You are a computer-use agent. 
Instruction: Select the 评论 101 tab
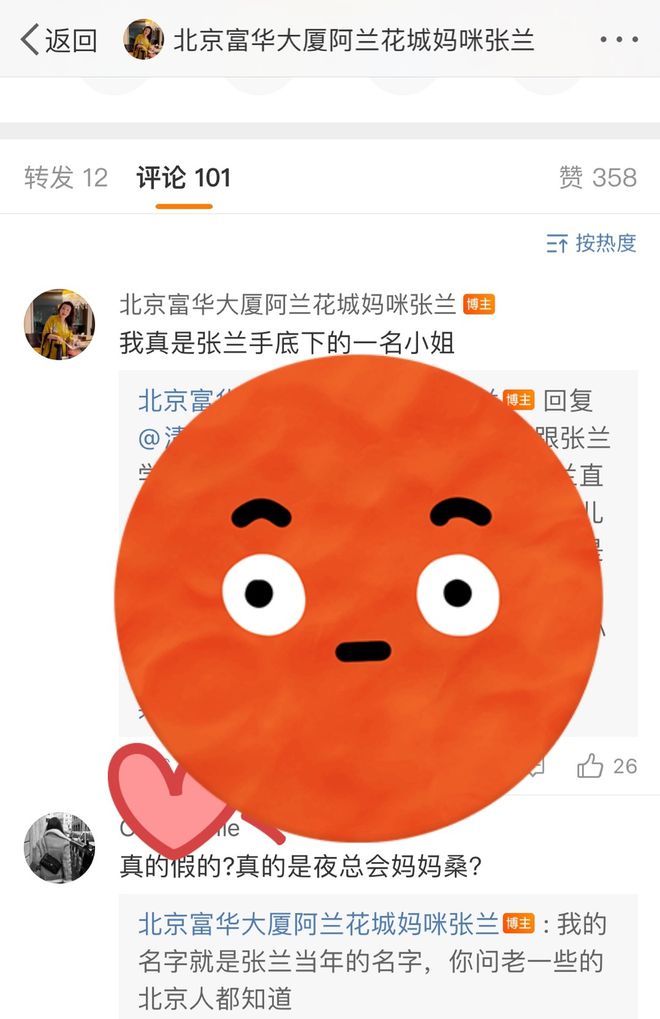(x=184, y=178)
